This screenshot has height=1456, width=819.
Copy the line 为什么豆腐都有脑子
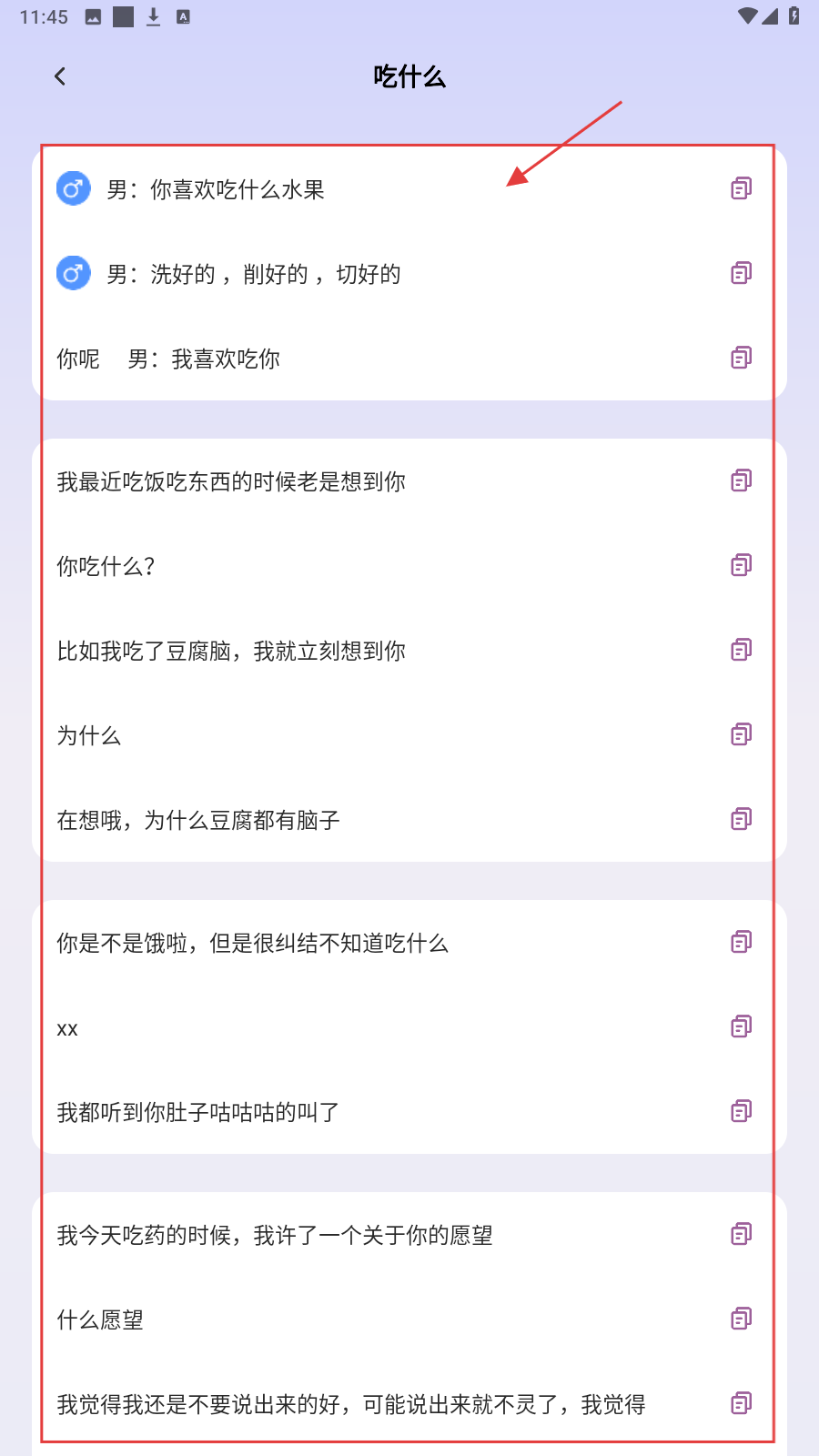(741, 819)
